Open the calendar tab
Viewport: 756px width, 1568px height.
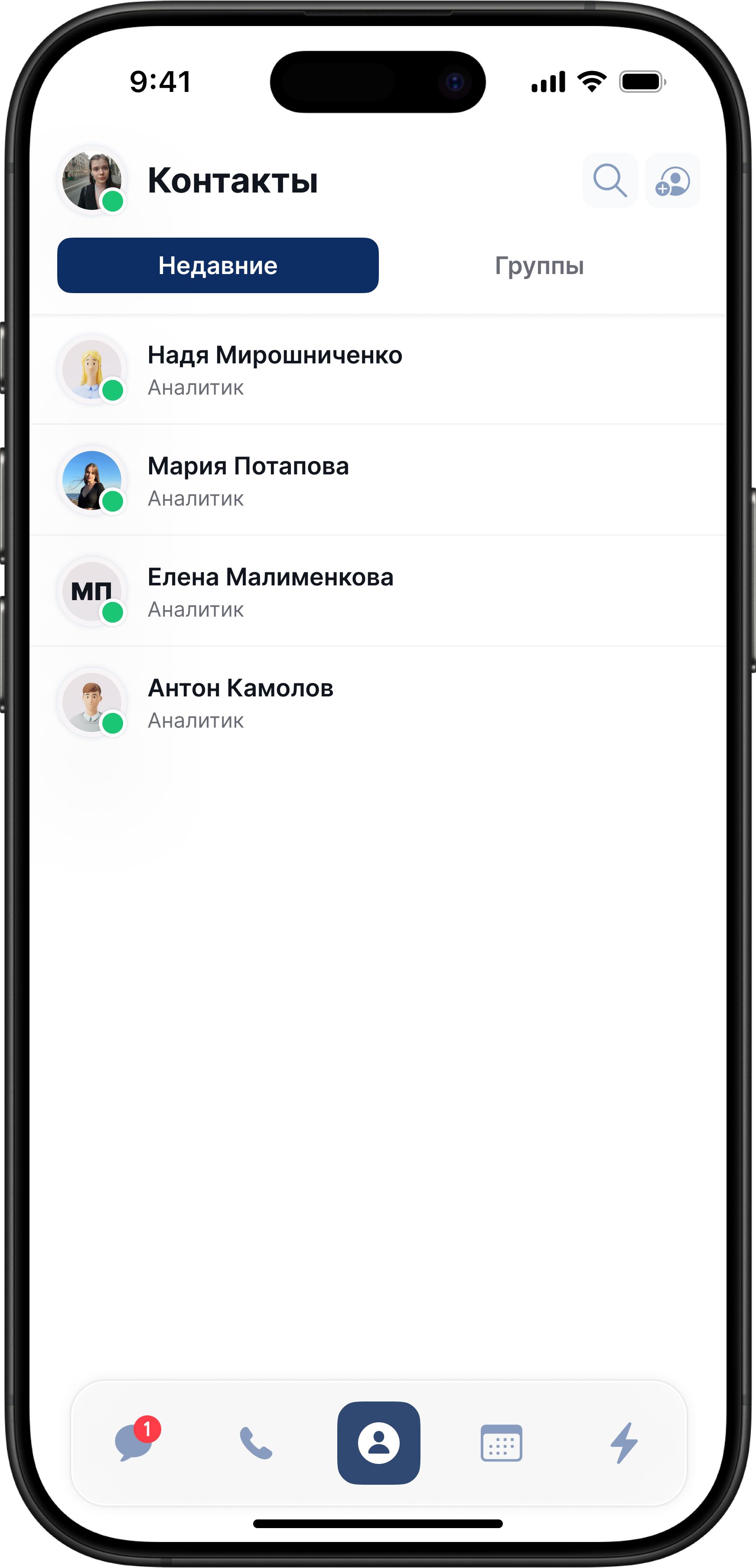(x=501, y=1443)
